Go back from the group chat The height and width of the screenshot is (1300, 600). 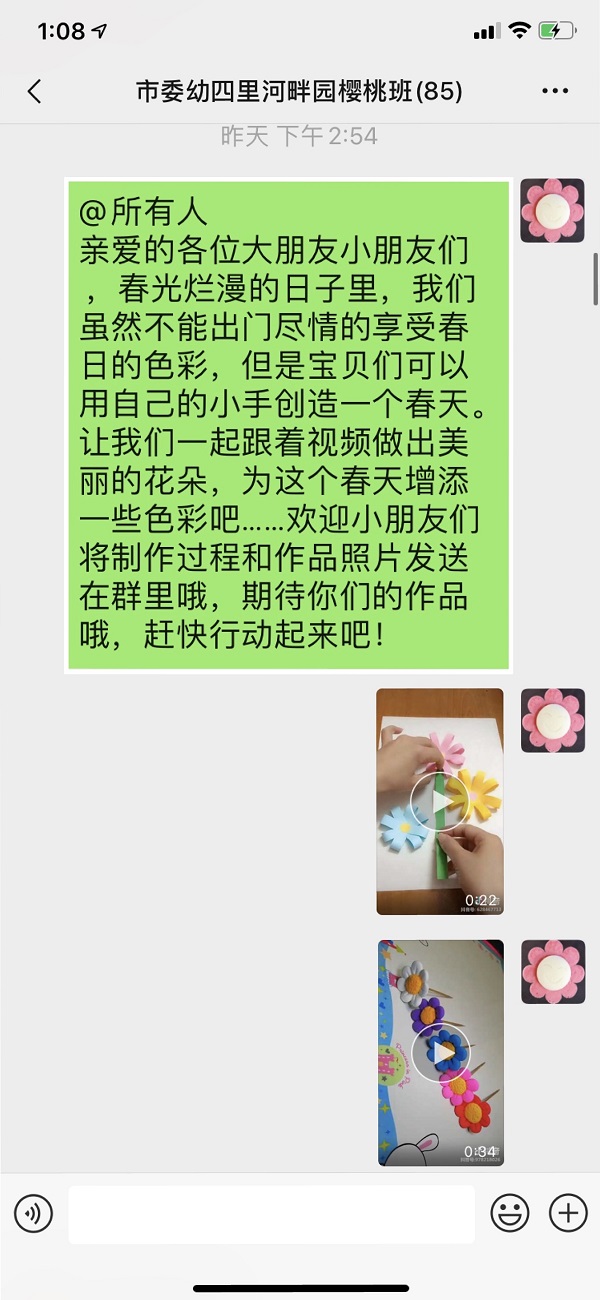tap(34, 92)
